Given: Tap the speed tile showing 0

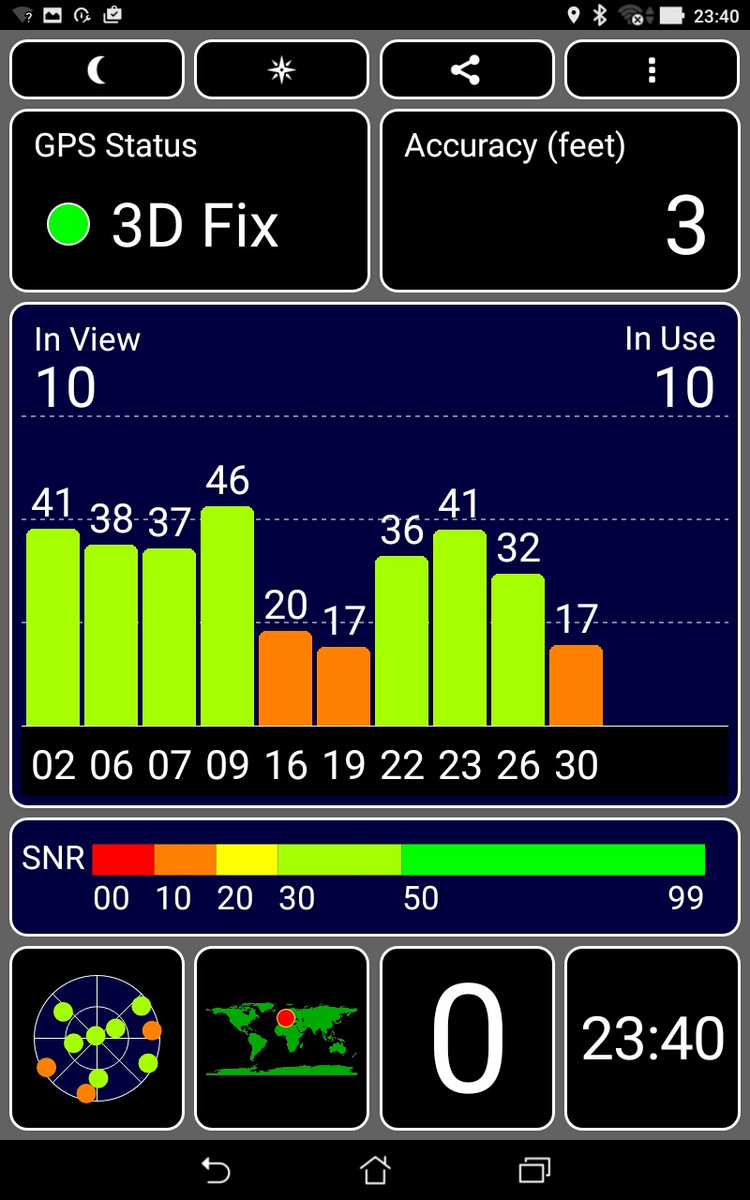Looking at the screenshot, I should [467, 1038].
